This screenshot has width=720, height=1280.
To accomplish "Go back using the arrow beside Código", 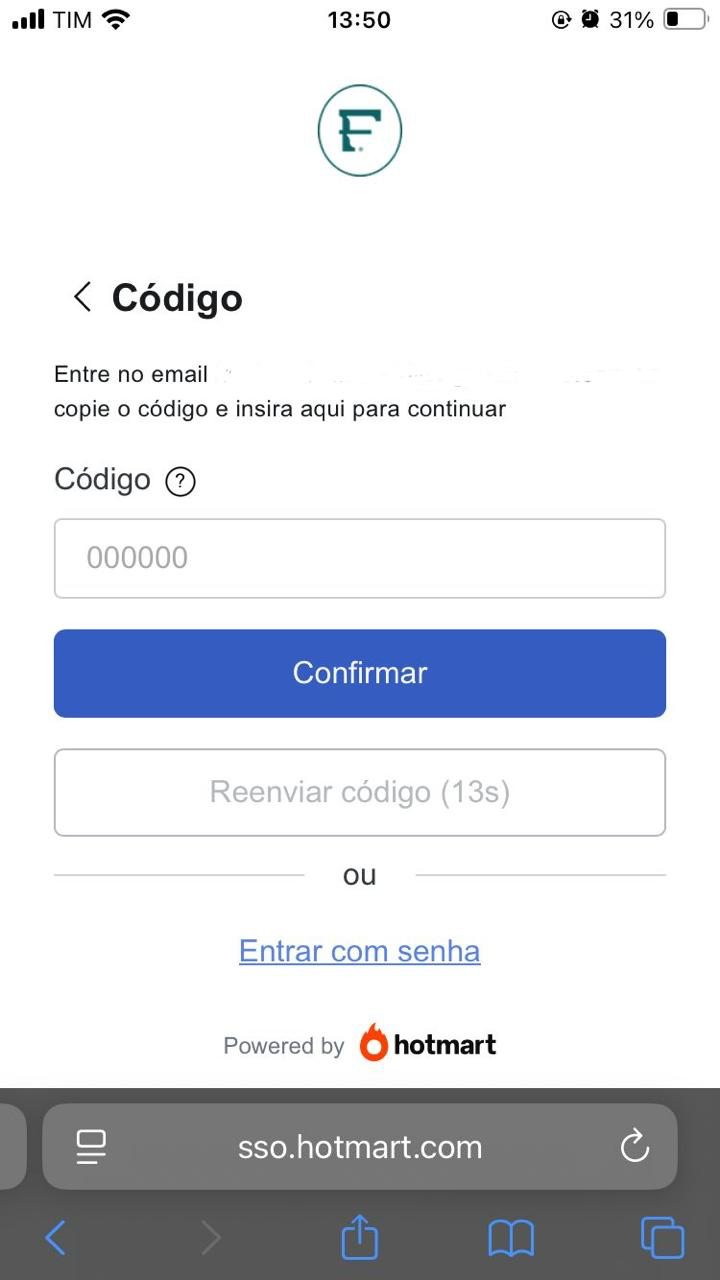I will pyautogui.click(x=82, y=297).
